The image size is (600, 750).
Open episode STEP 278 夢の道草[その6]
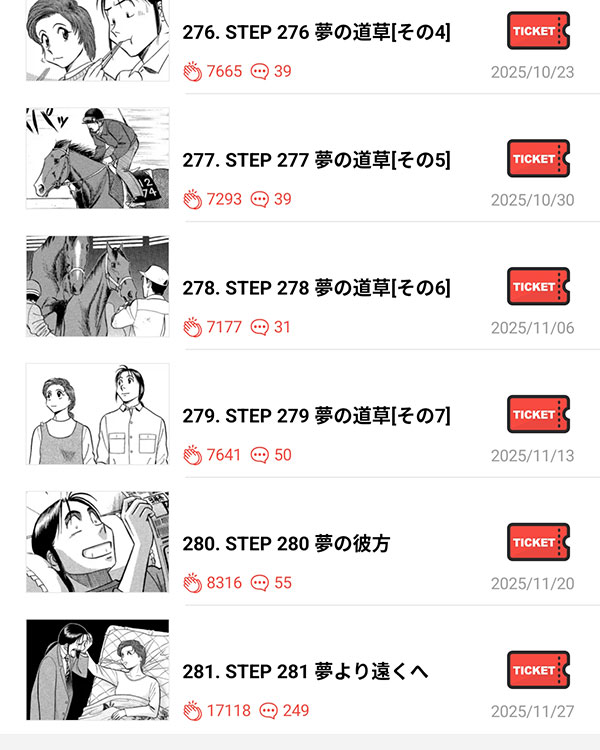tap(316, 288)
